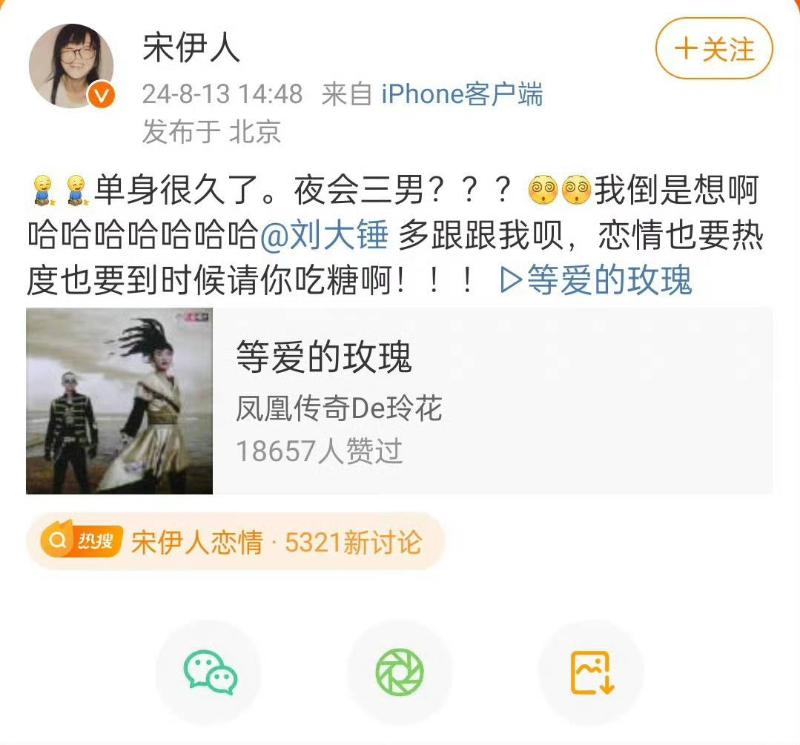
Task: Open the @刘大锤 mention link
Action: [325, 235]
